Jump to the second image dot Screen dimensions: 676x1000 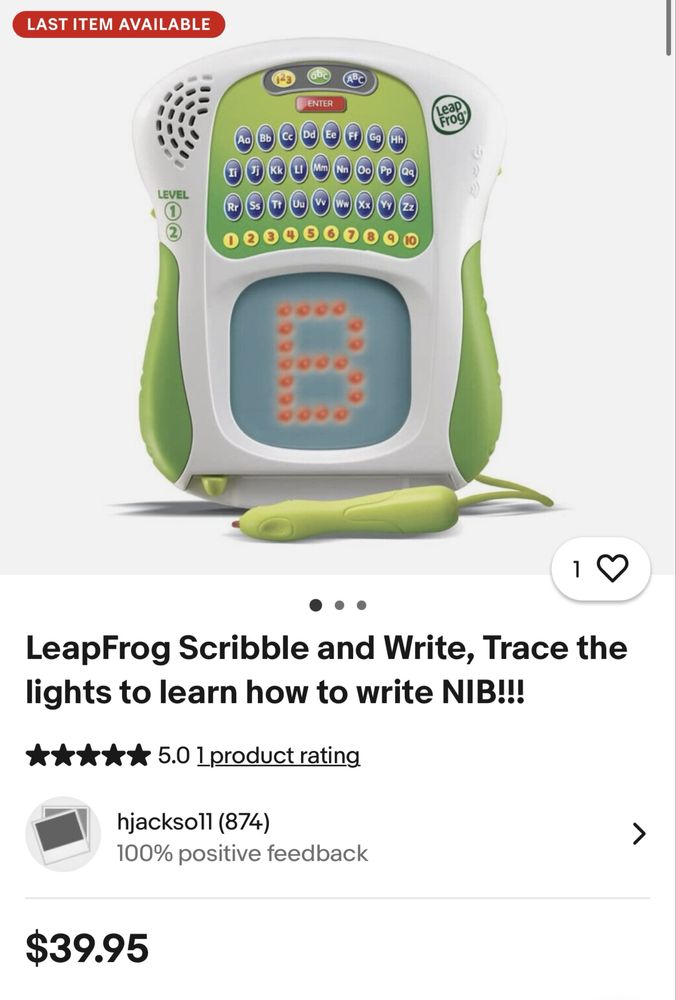coord(339,605)
